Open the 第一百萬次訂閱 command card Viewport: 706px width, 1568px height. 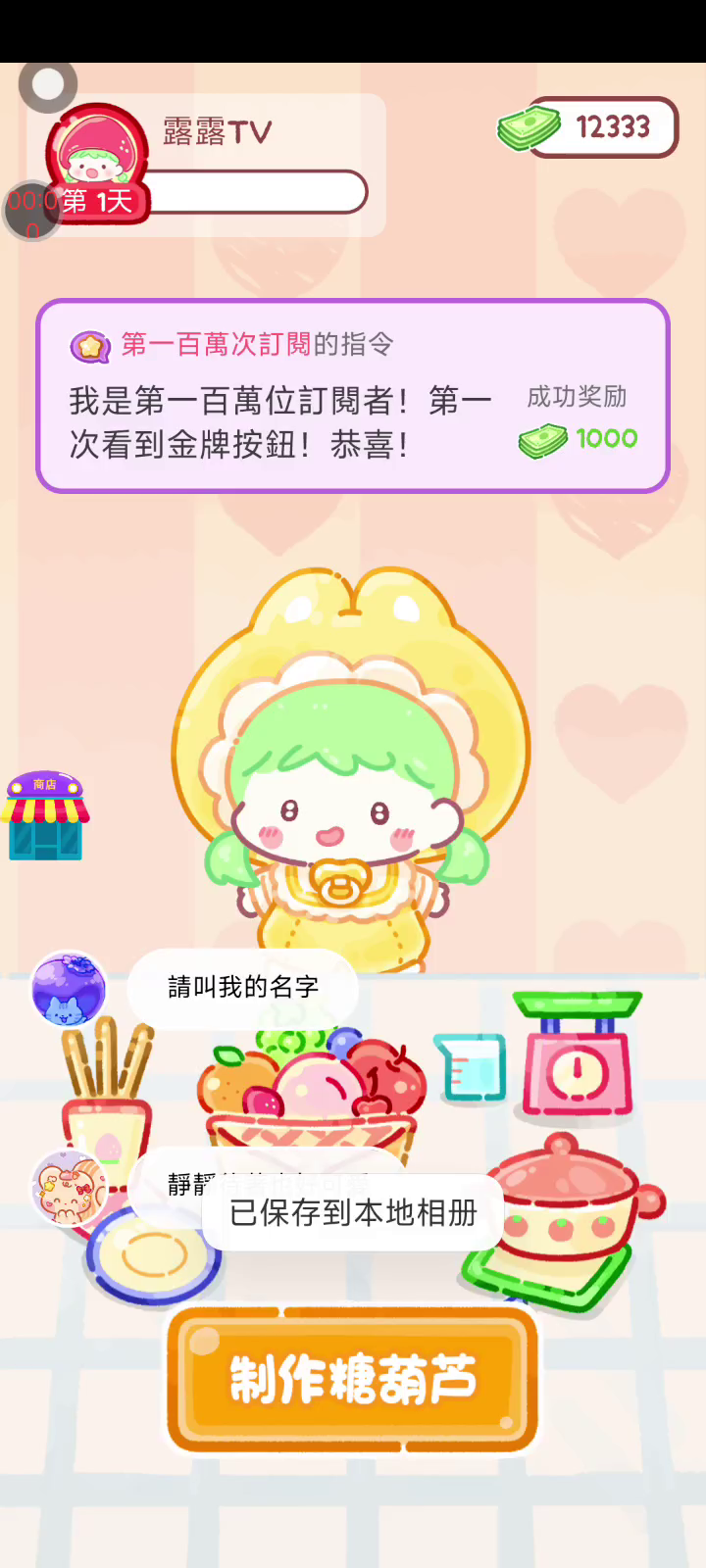coord(353,396)
